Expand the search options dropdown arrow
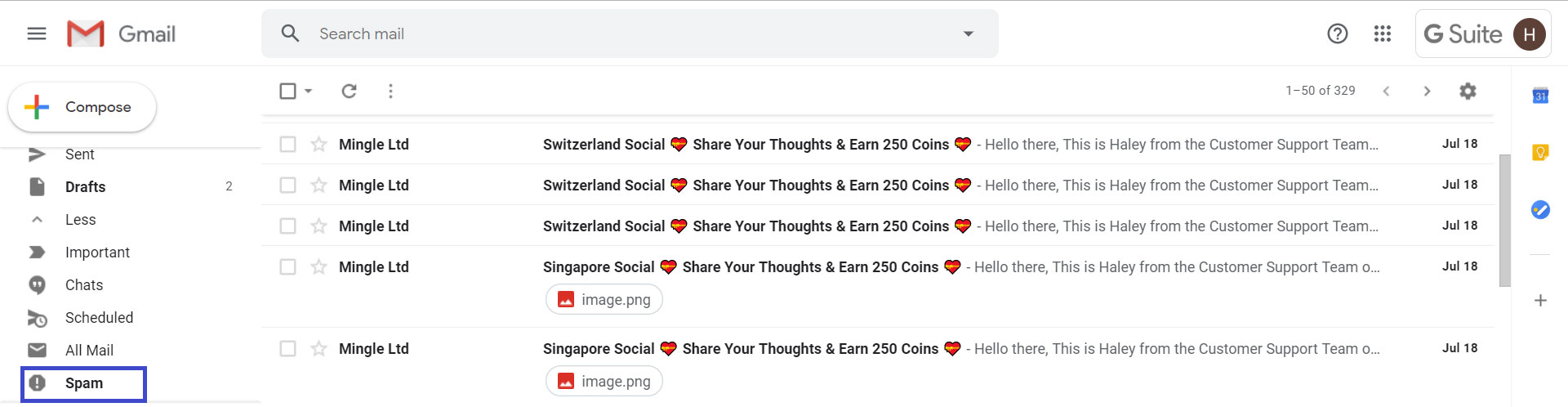The image size is (1568, 407). pyautogui.click(x=969, y=34)
